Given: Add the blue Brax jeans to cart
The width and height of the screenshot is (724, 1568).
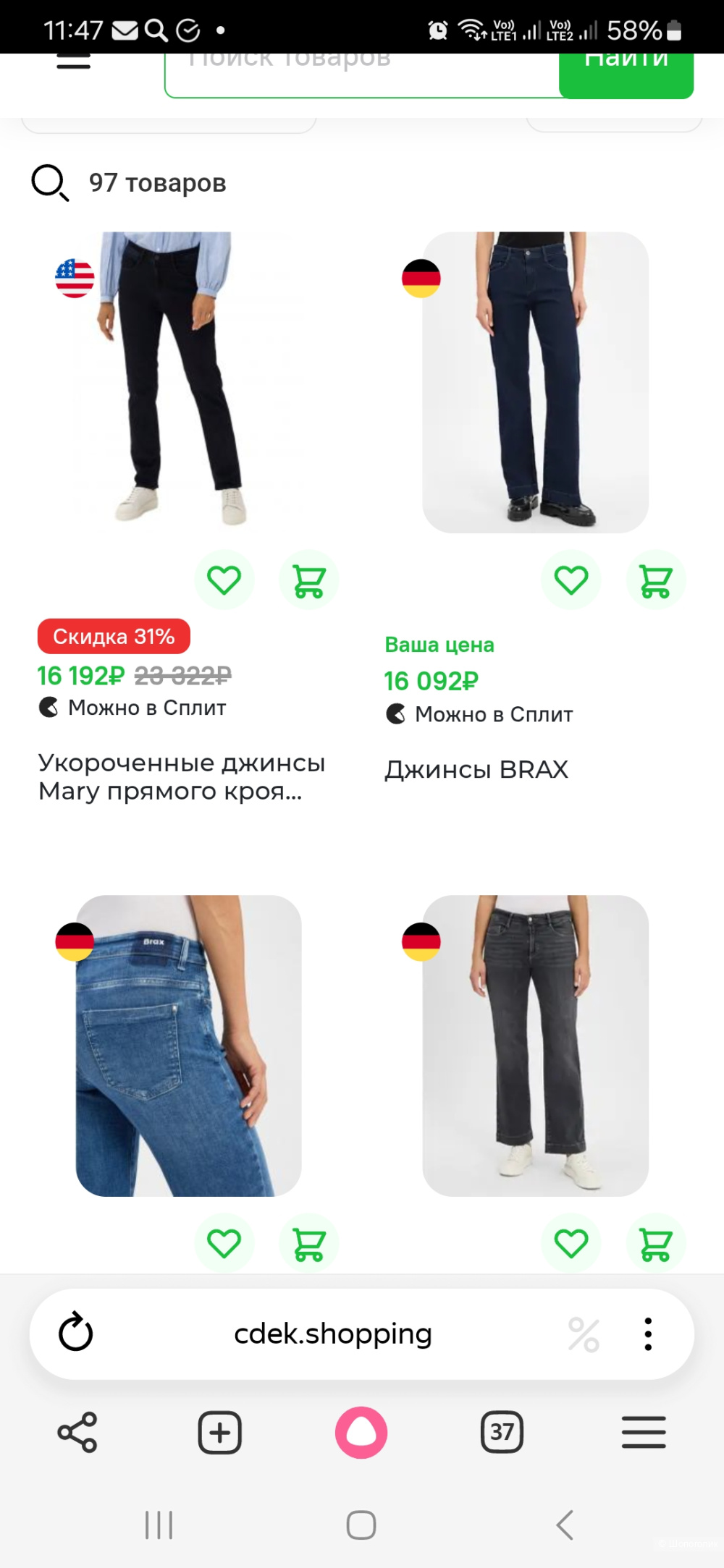Looking at the screenshot, I should [309, 1244].
